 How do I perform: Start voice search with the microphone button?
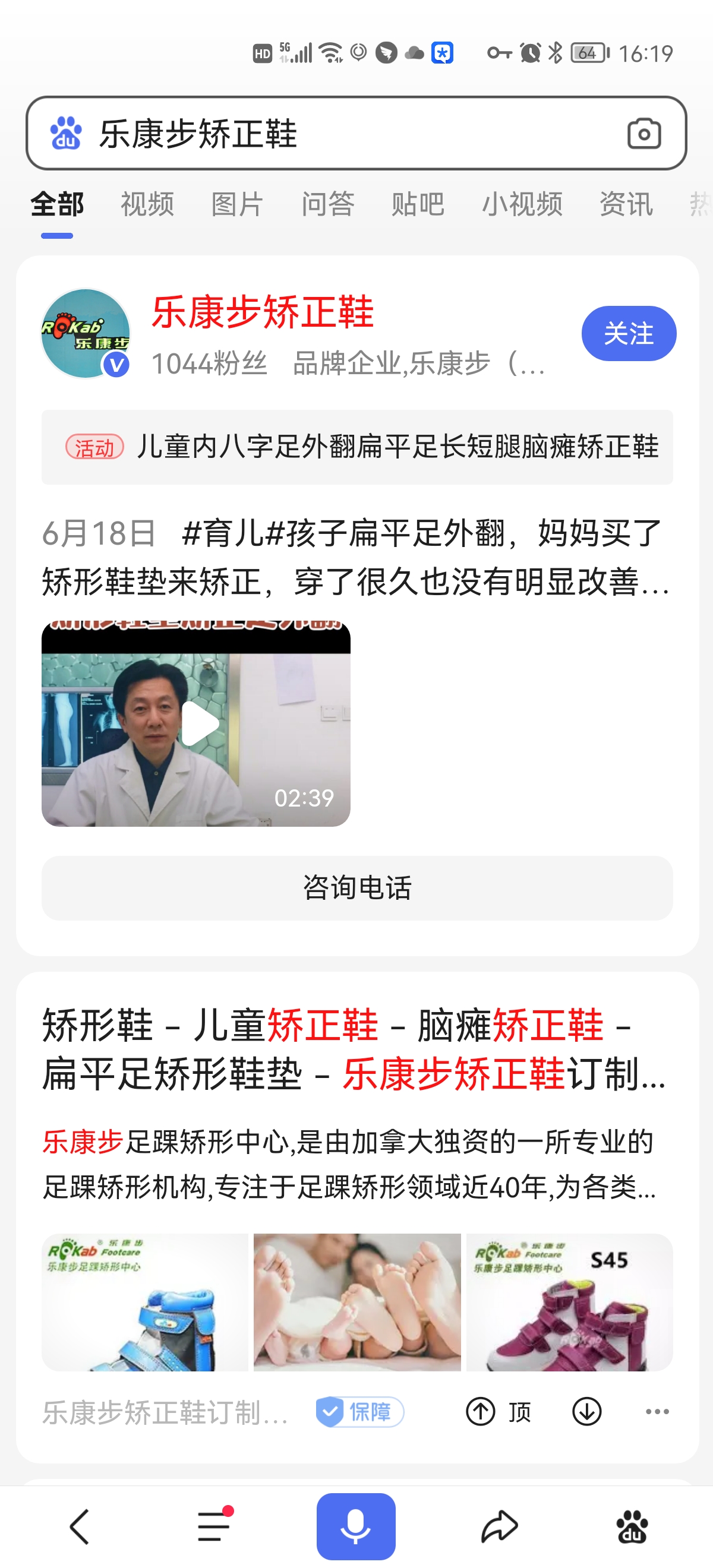355,1526
